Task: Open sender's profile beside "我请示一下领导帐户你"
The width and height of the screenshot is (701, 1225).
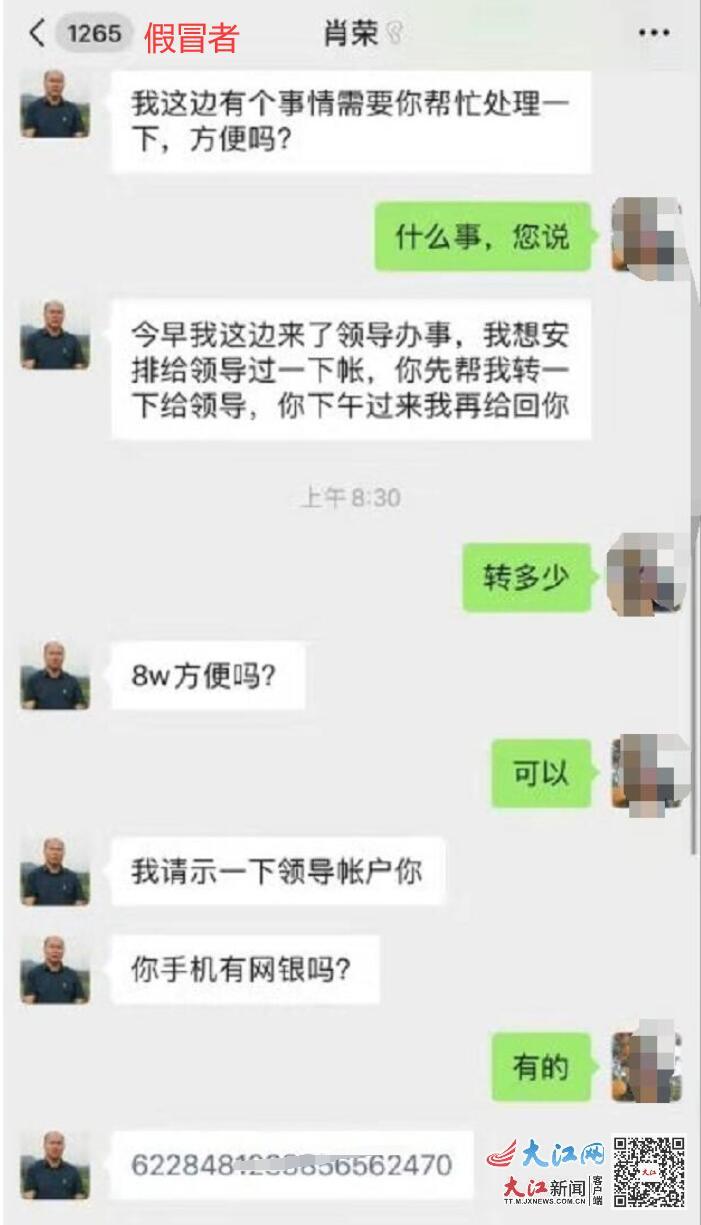Action: [x=55, y=871]
